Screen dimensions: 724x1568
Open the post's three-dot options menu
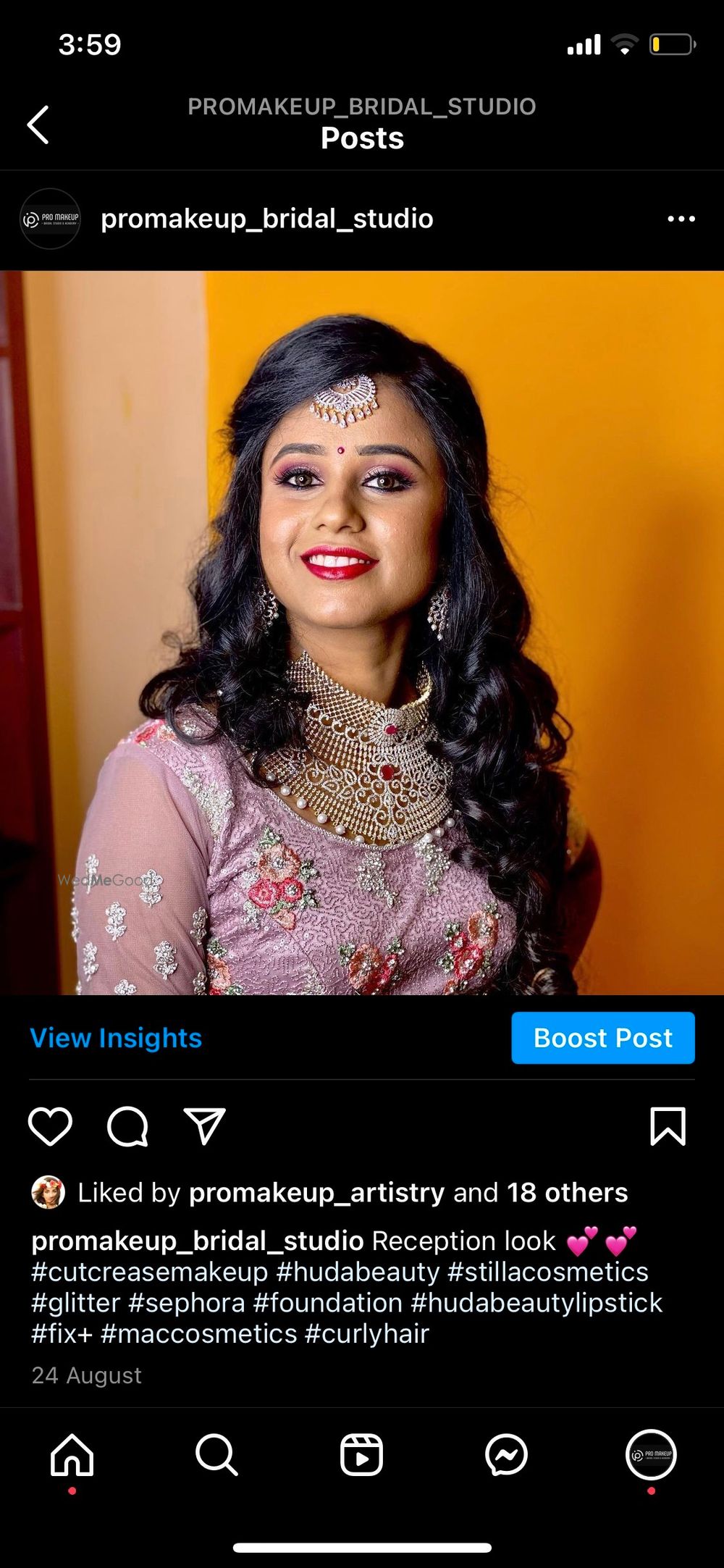coord(681,219)
